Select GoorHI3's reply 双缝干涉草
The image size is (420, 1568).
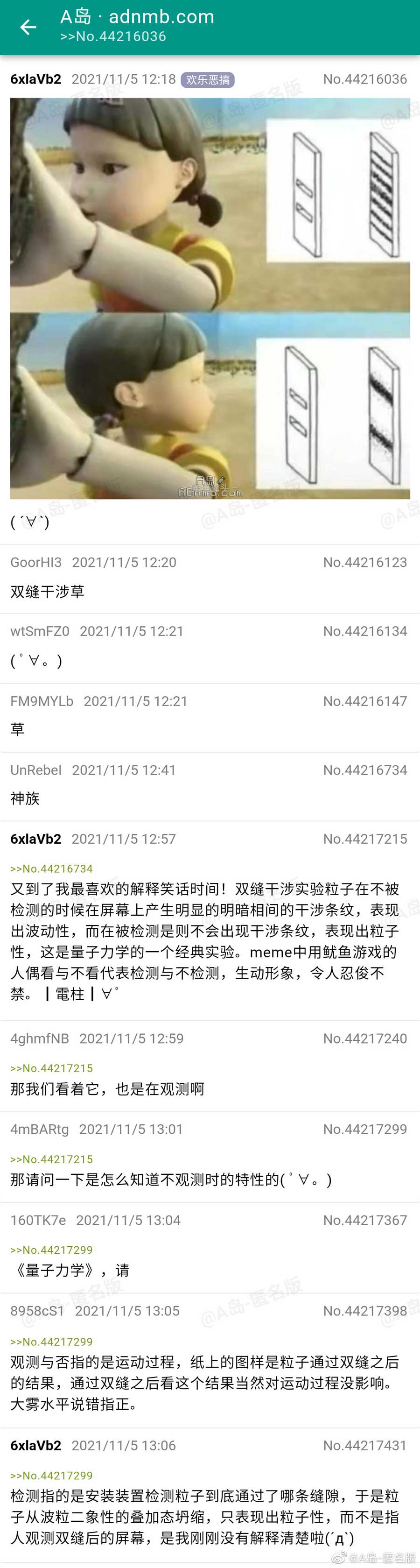coord(48,591)
